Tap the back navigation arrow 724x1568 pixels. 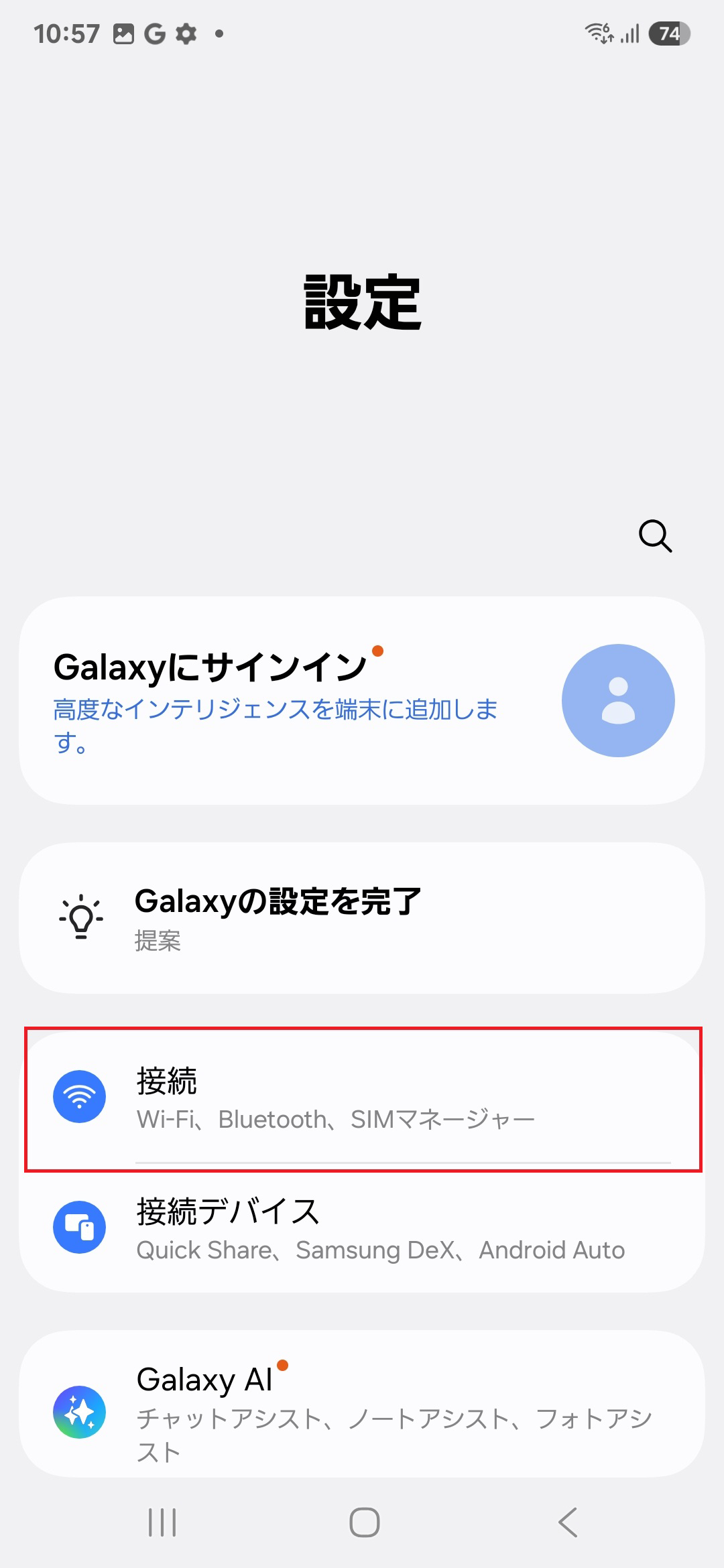pos(566,1521)
